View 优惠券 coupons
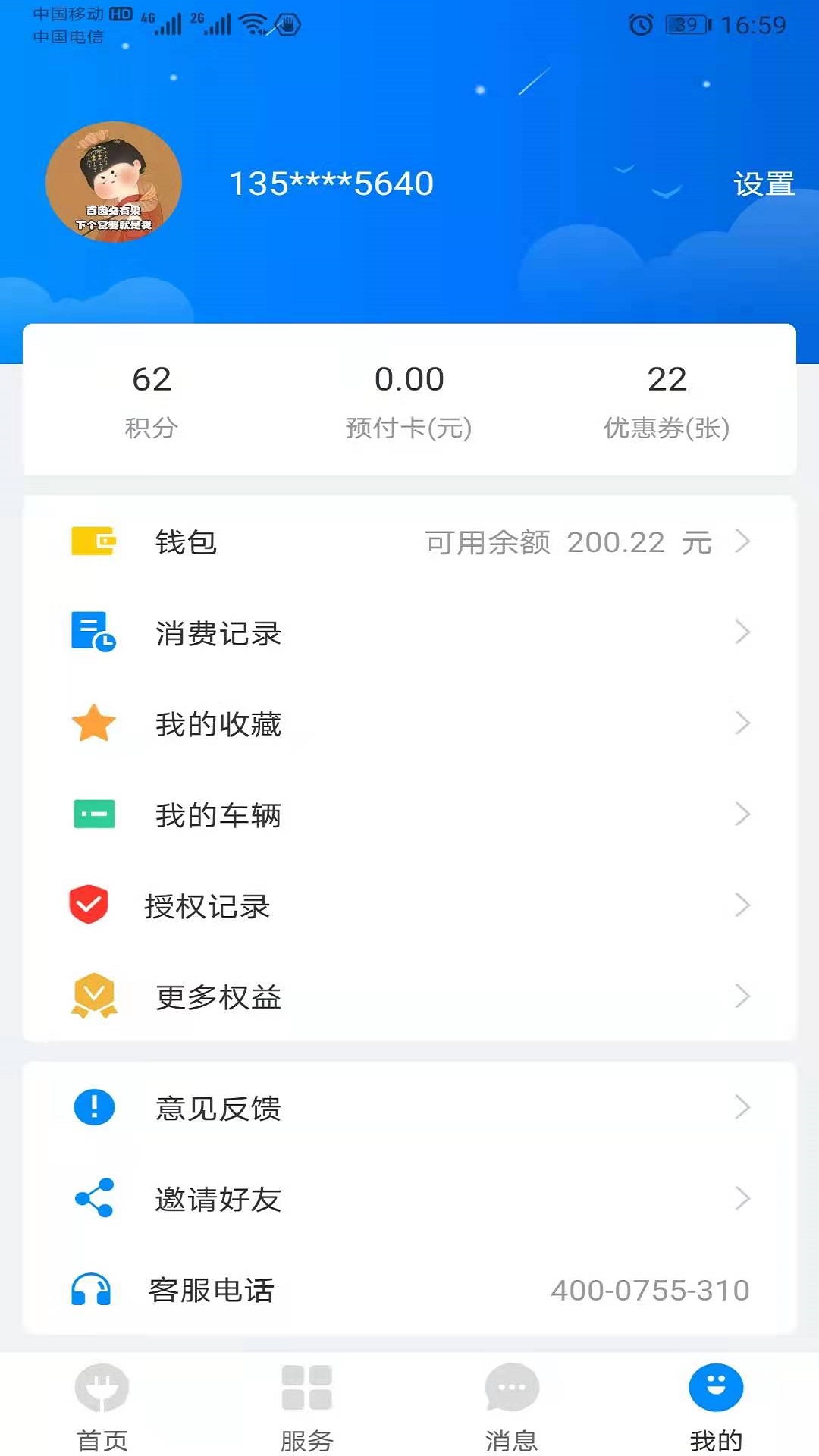This screenshot has height=1456, width=819. pyautogui.click(x=667, y=400)
